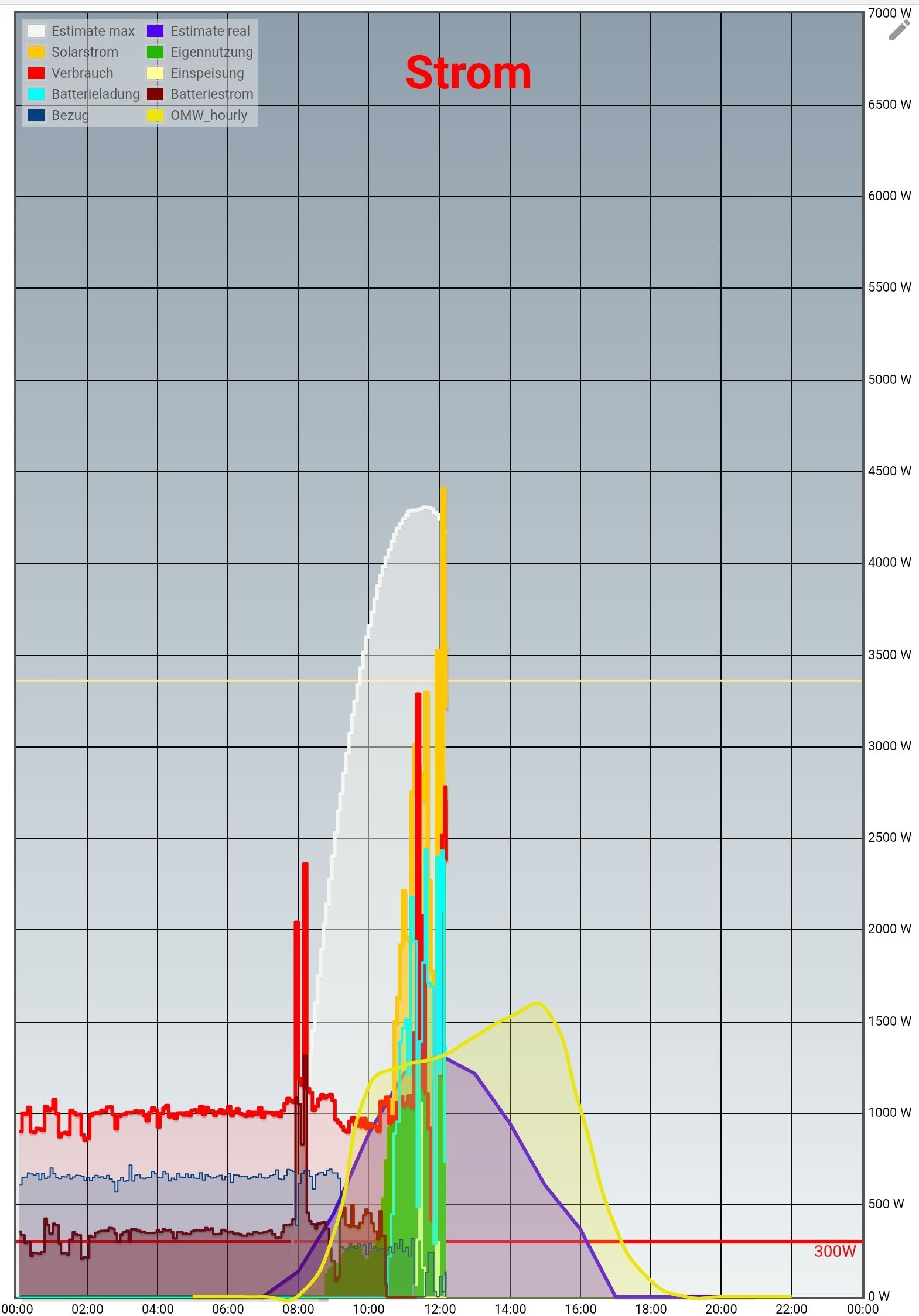Toggle Batteriestrom in the legend
The height and width of the screenshot is (1316, 919).
pyautogui.click(x=201, y=94)
